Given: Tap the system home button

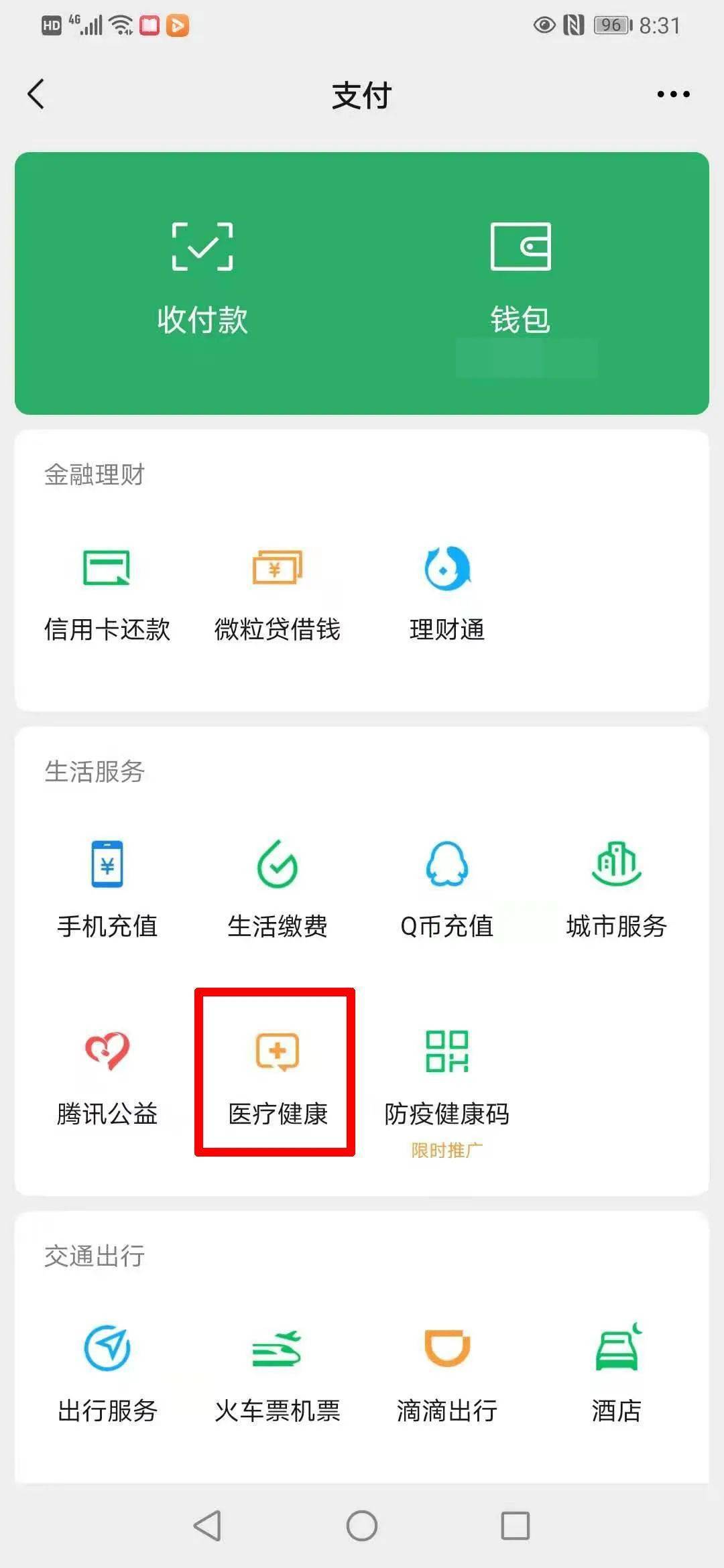Looking at the screenshot, I should 362,1526.
